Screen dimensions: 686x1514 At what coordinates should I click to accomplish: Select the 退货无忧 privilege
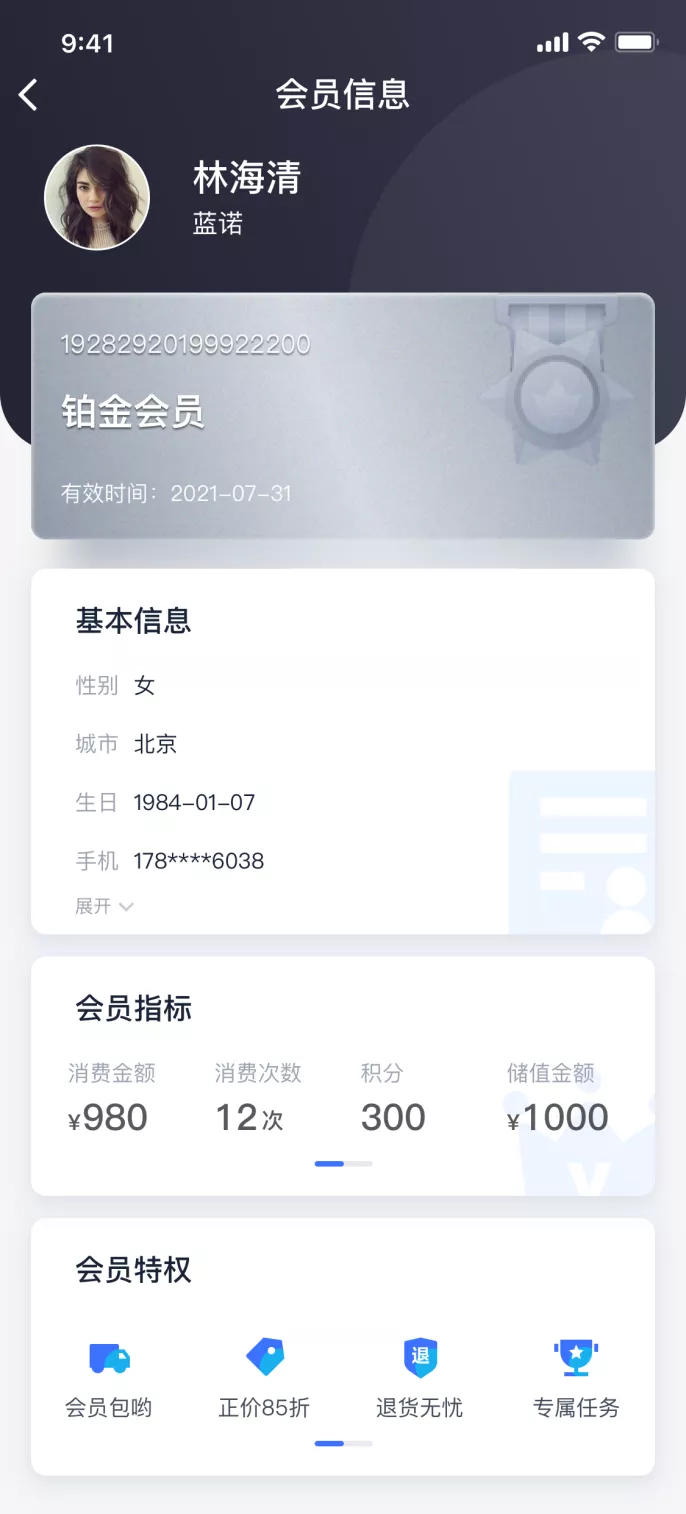tap(420, 1378)
